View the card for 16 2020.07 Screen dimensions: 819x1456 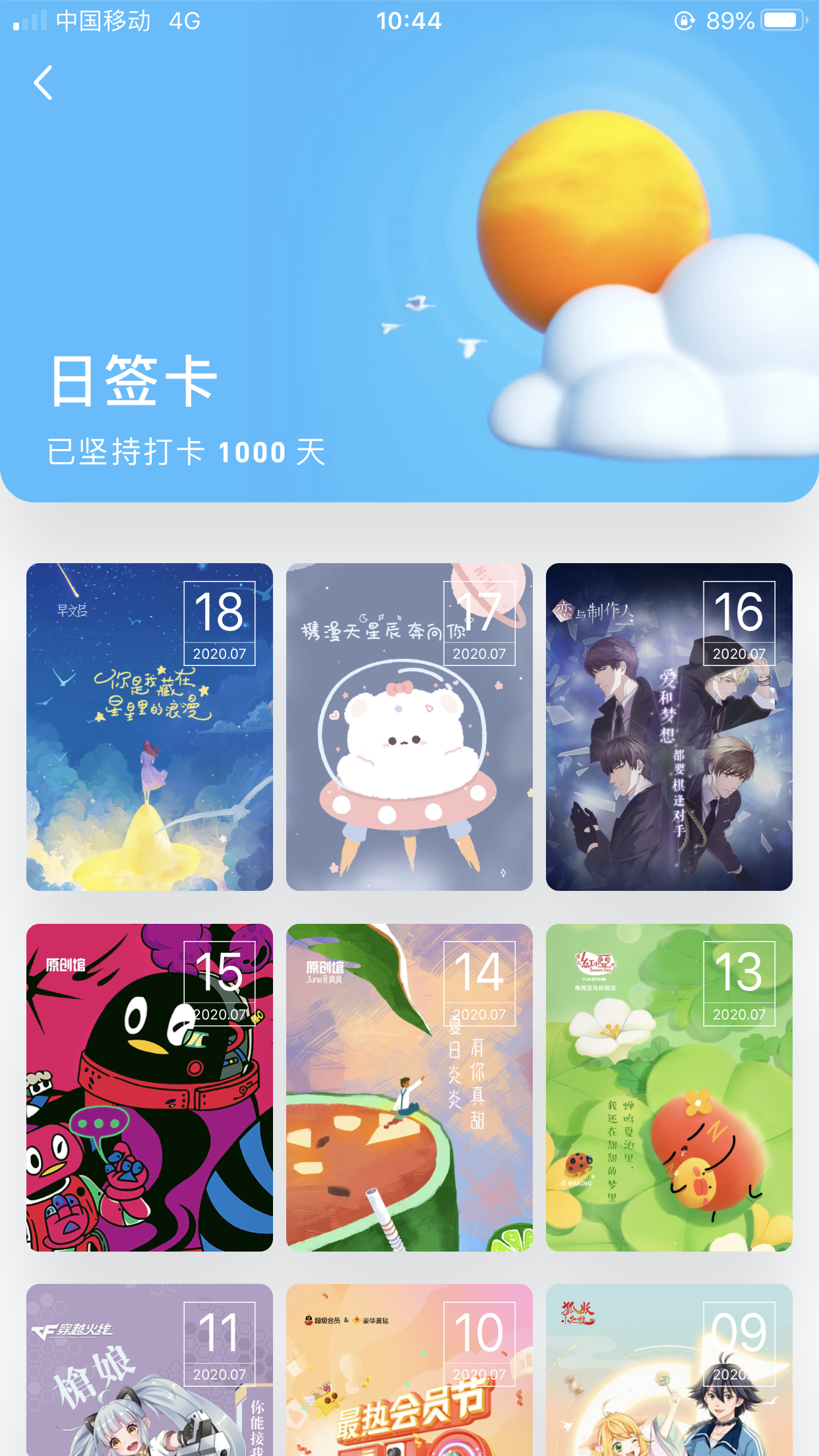pyautogui.click(x=669, y=727)
